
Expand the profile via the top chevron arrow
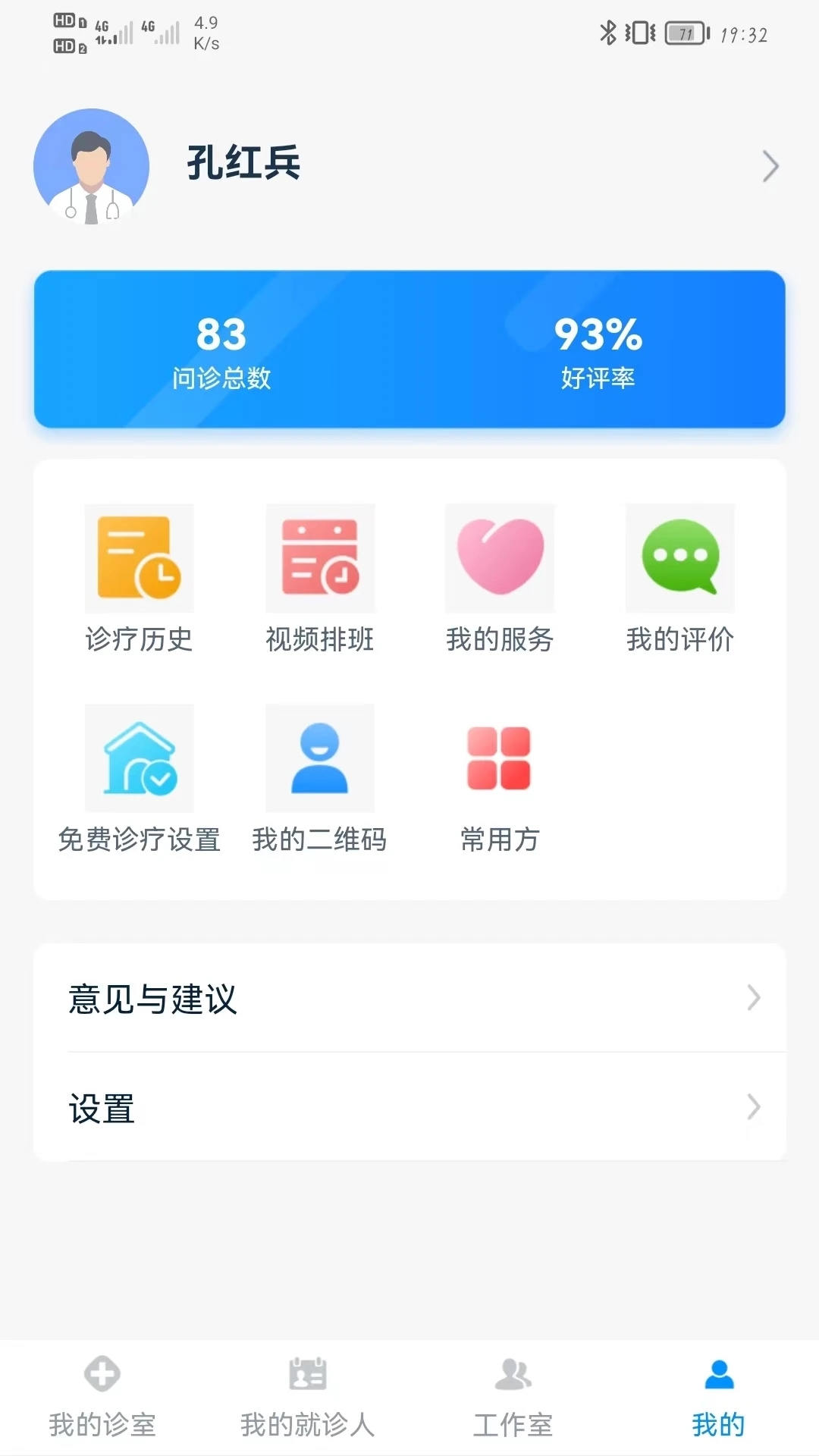tap(771, 165)
